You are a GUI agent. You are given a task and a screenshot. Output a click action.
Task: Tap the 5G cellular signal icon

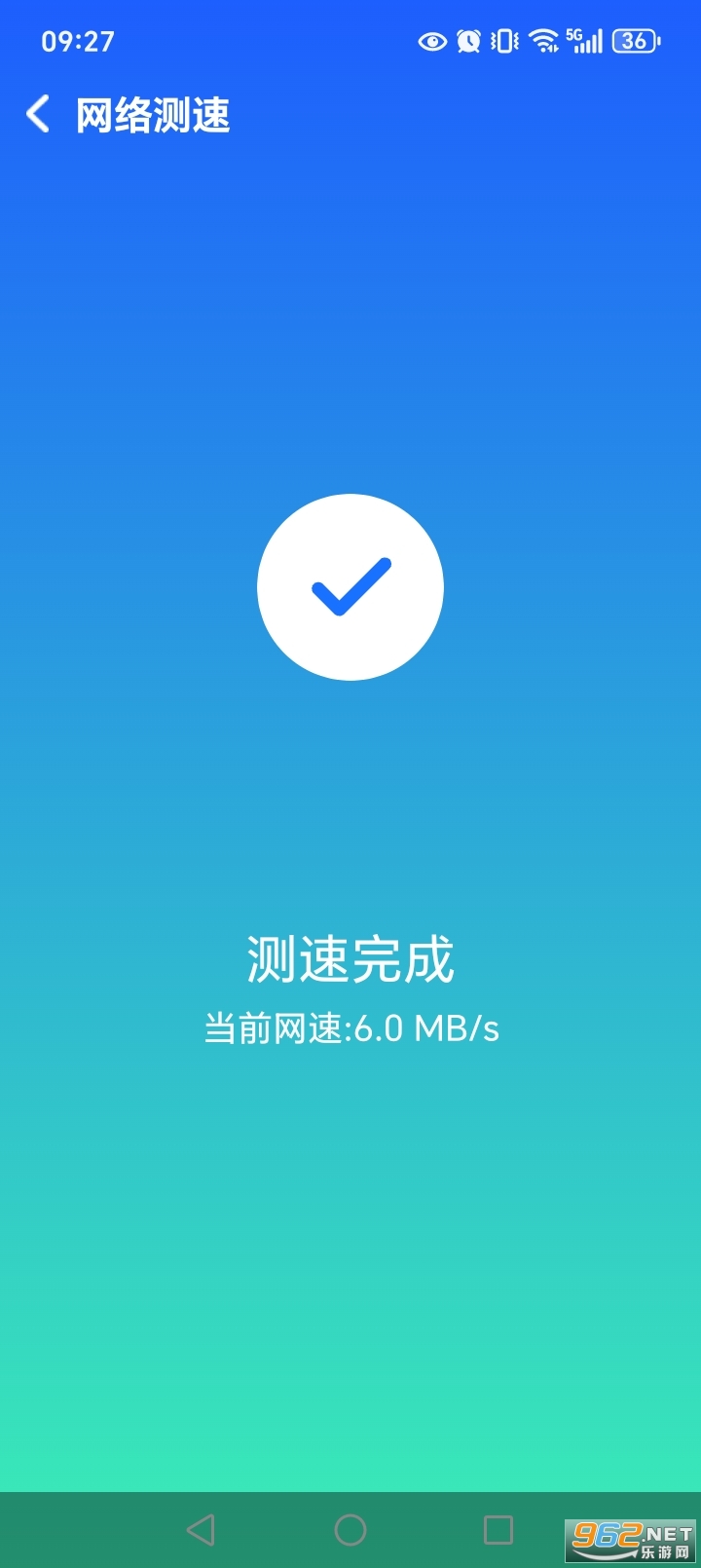(584, 41)
